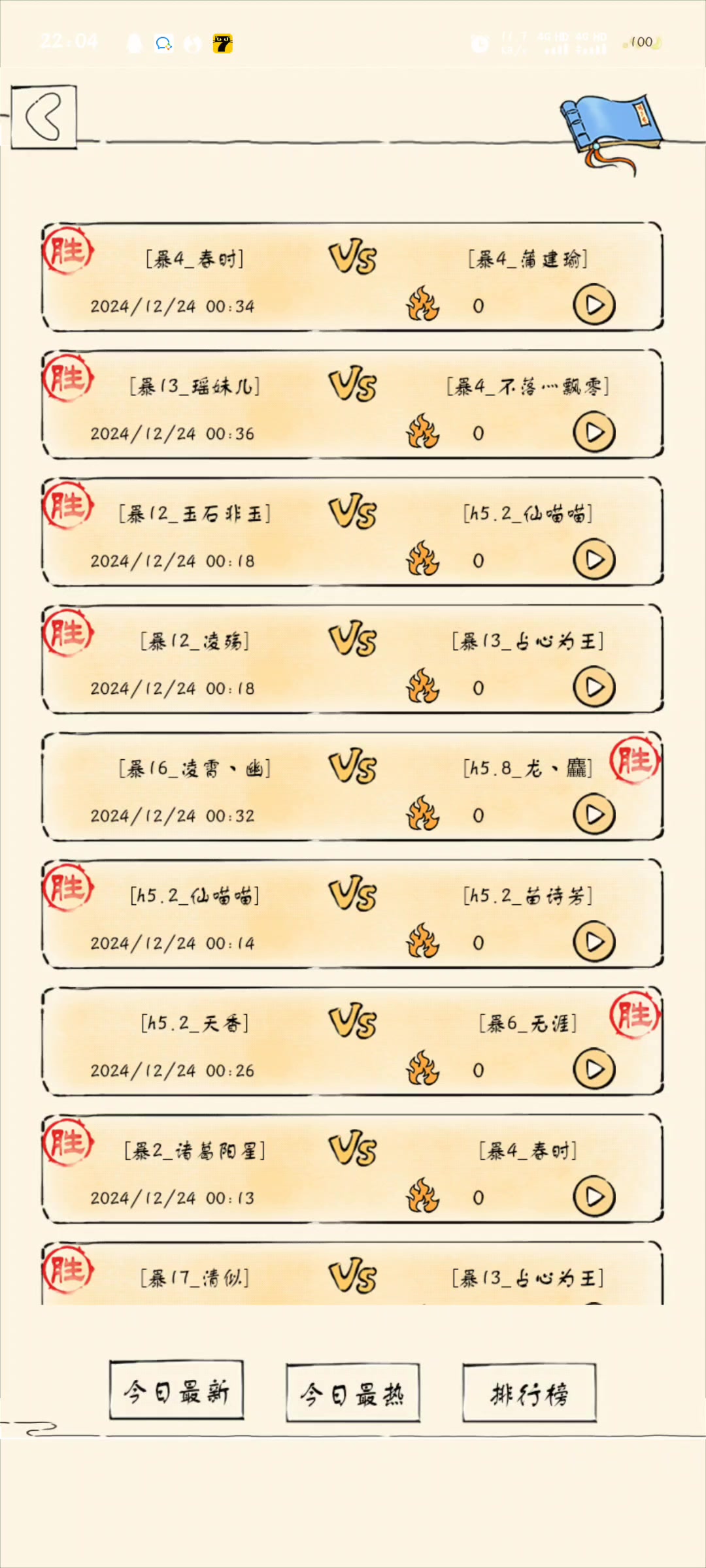Watch h5.2_仙喵喵 vs h5.2_苗诗芳 replay

(x=594, y=942)
